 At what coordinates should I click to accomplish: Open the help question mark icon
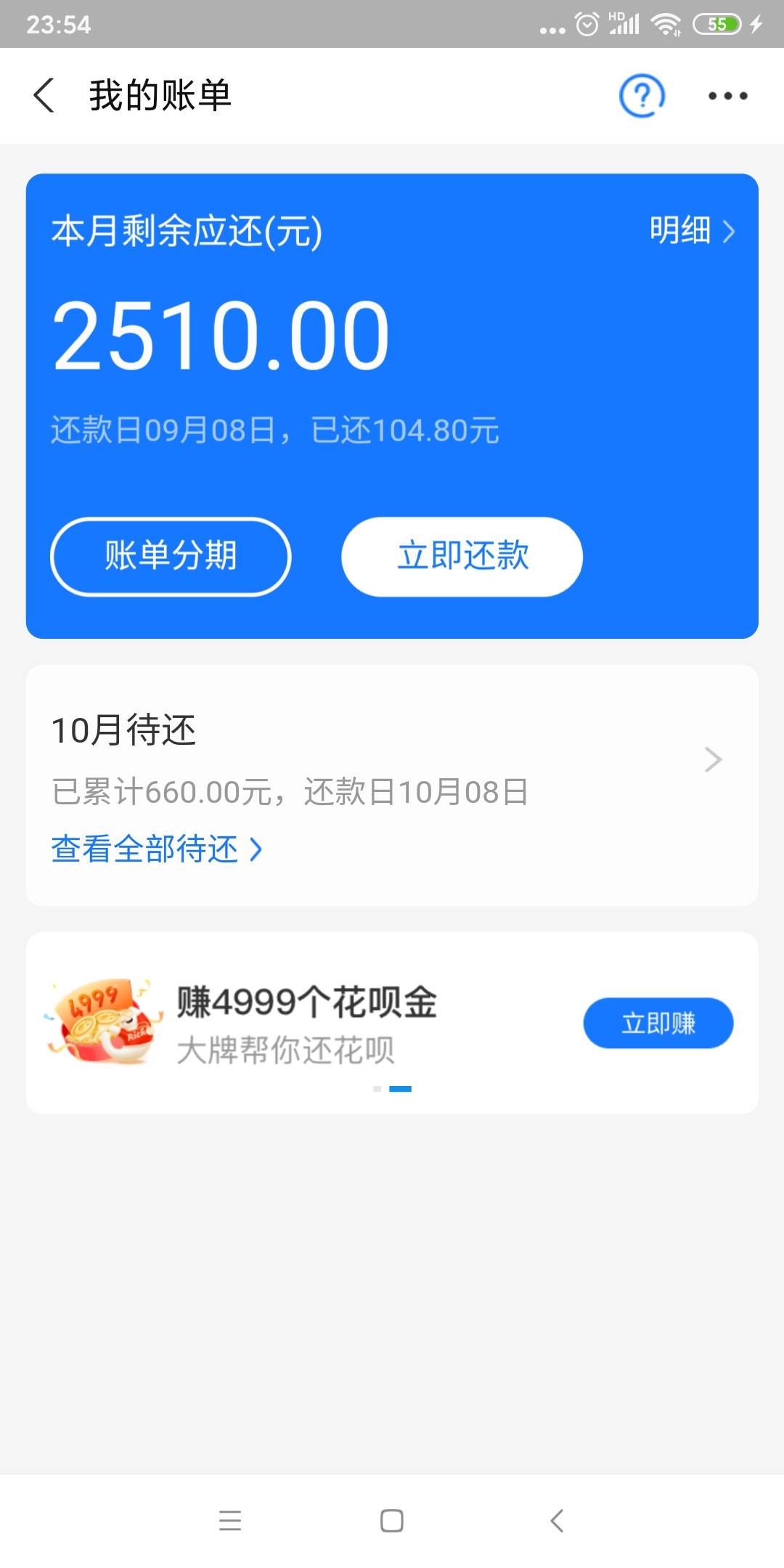[x=642, y=95]
